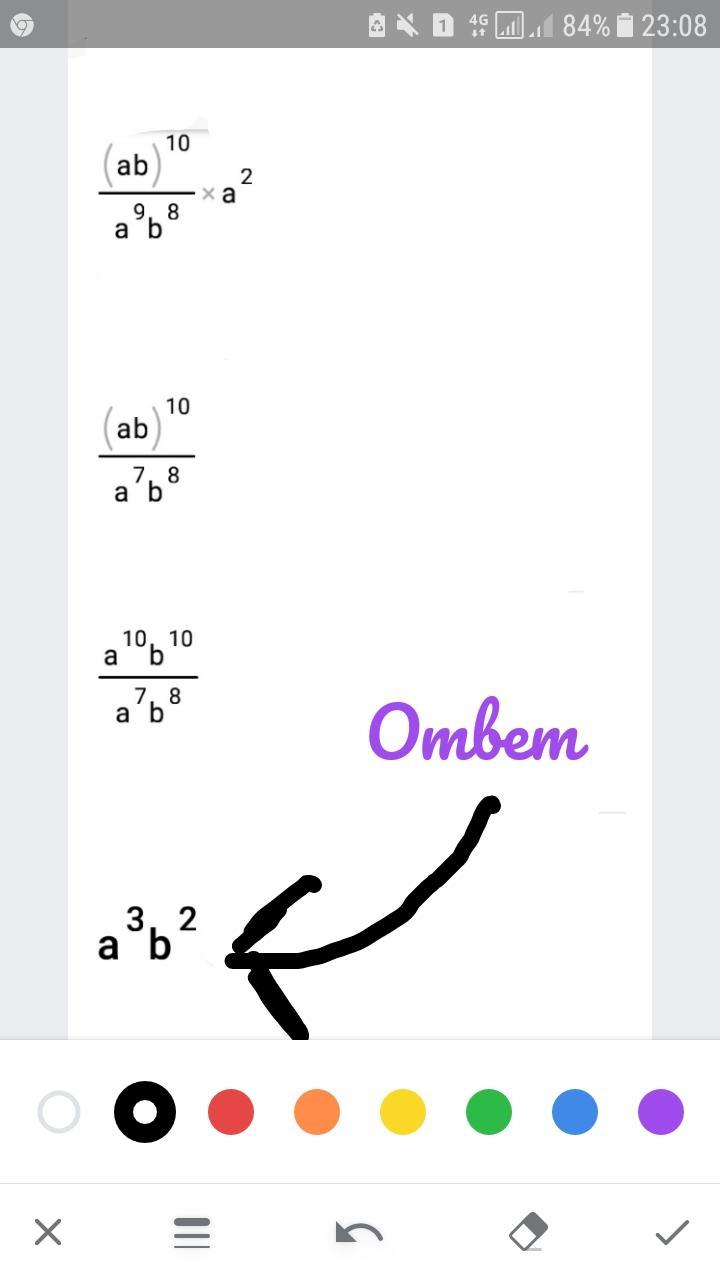Confirm the drawing with the checkmark
Screen dimensions: 720x1280
pyautogui.click(x=672, y=1232)
